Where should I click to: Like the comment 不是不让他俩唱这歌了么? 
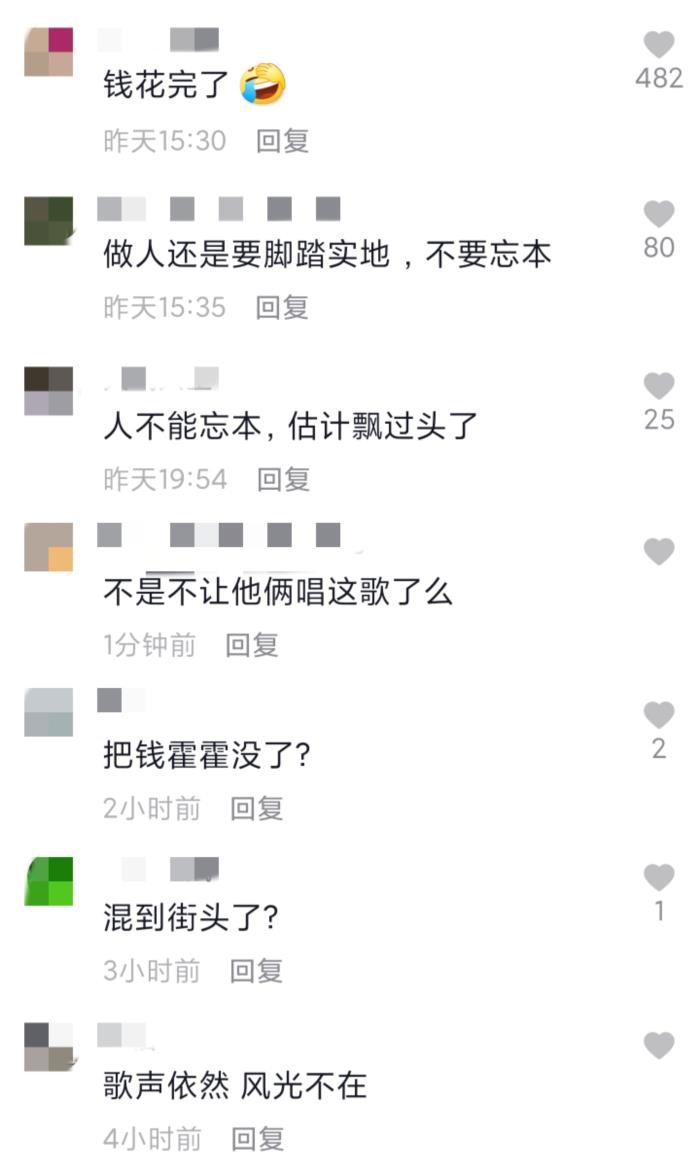(x=658, y=551)
